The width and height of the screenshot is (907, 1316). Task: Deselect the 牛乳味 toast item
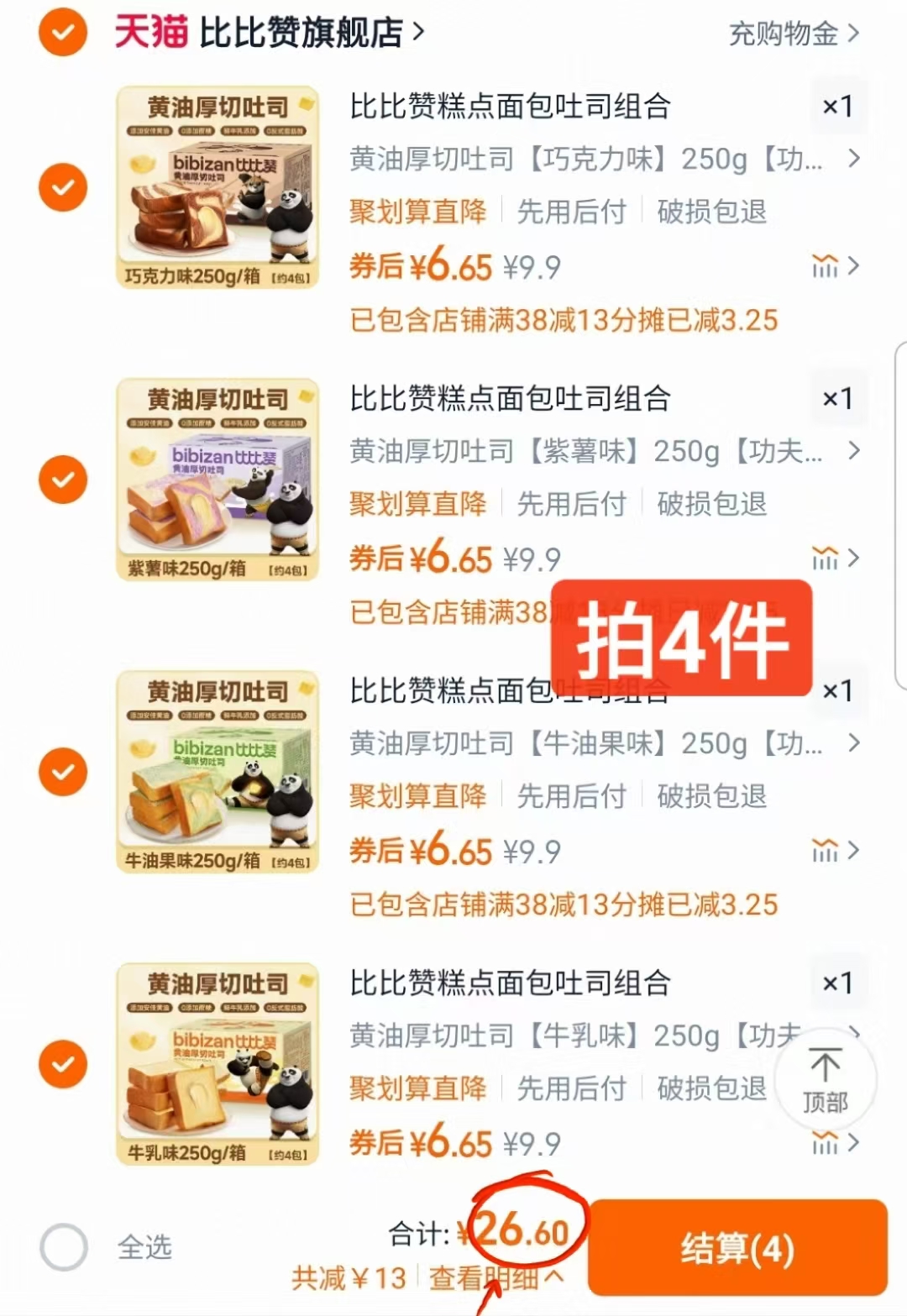(62, 1063)
